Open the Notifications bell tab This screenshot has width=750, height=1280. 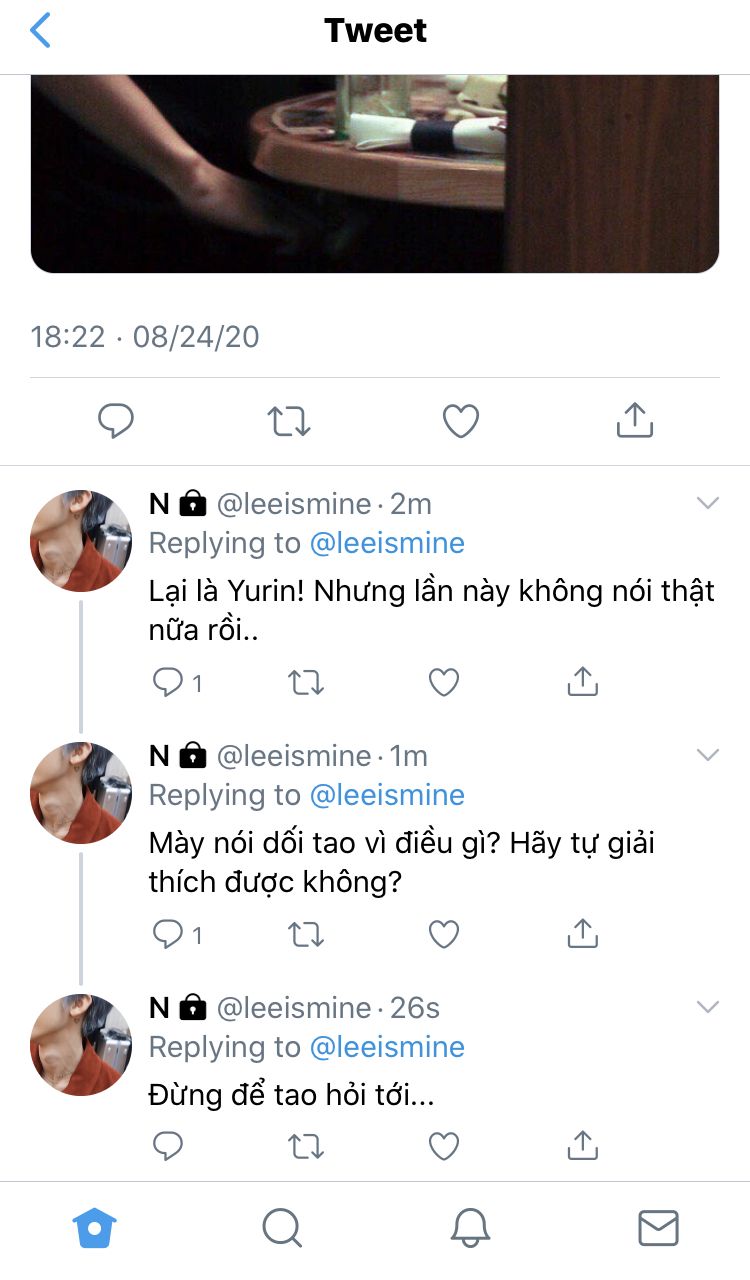470,1227
